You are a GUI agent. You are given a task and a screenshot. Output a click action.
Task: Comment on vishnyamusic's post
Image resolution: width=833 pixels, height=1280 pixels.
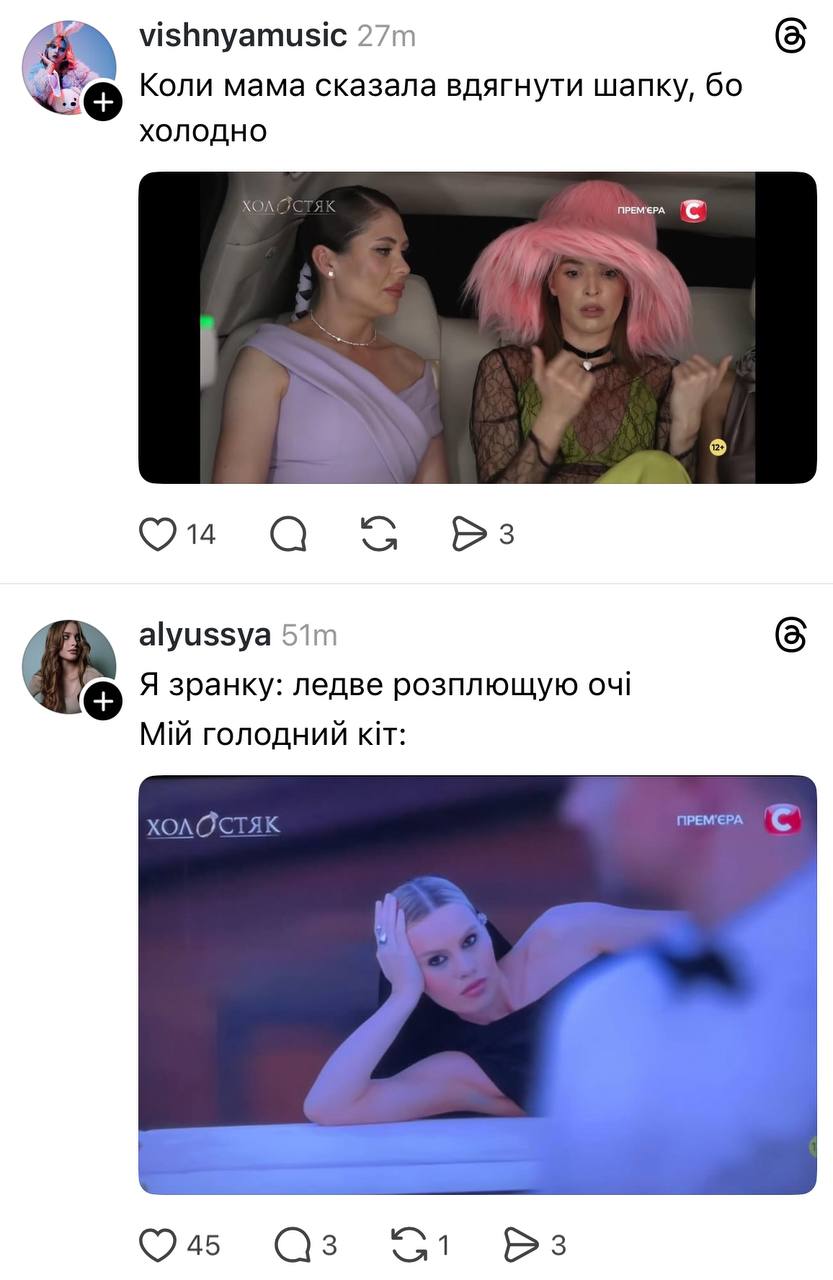point(288,534)
